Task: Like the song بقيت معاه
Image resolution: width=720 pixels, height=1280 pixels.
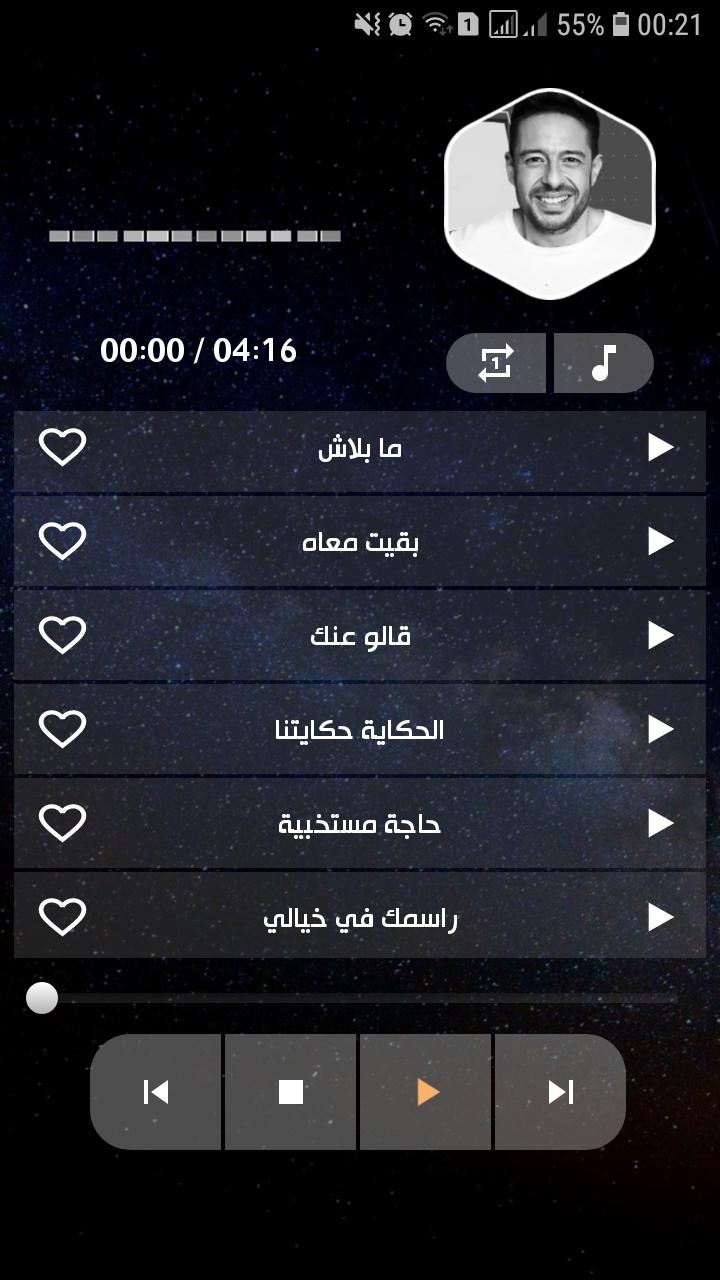Action: point(62,541)
